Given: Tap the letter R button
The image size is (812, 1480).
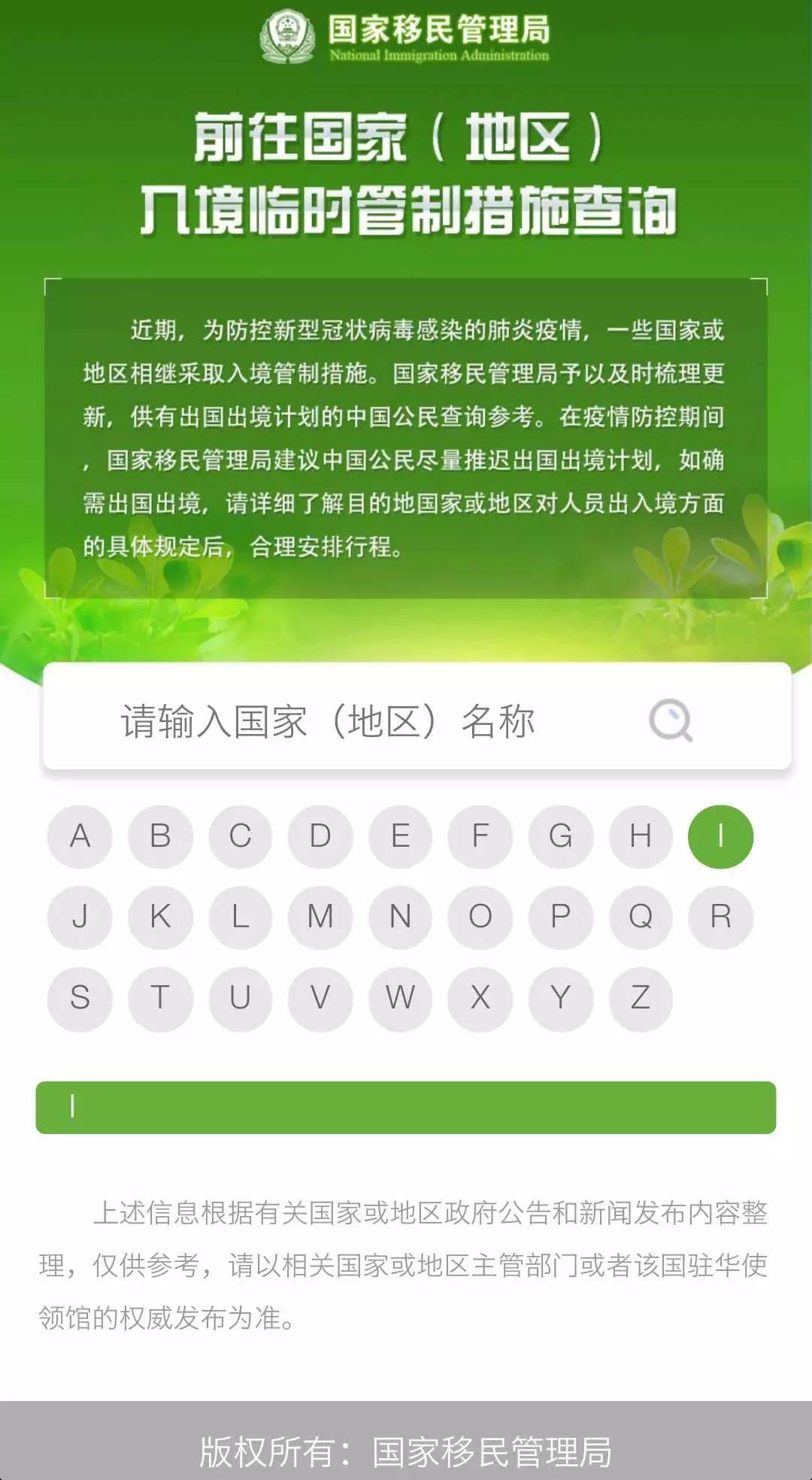Looking at the screenshot, I should (x=720, y=917).
